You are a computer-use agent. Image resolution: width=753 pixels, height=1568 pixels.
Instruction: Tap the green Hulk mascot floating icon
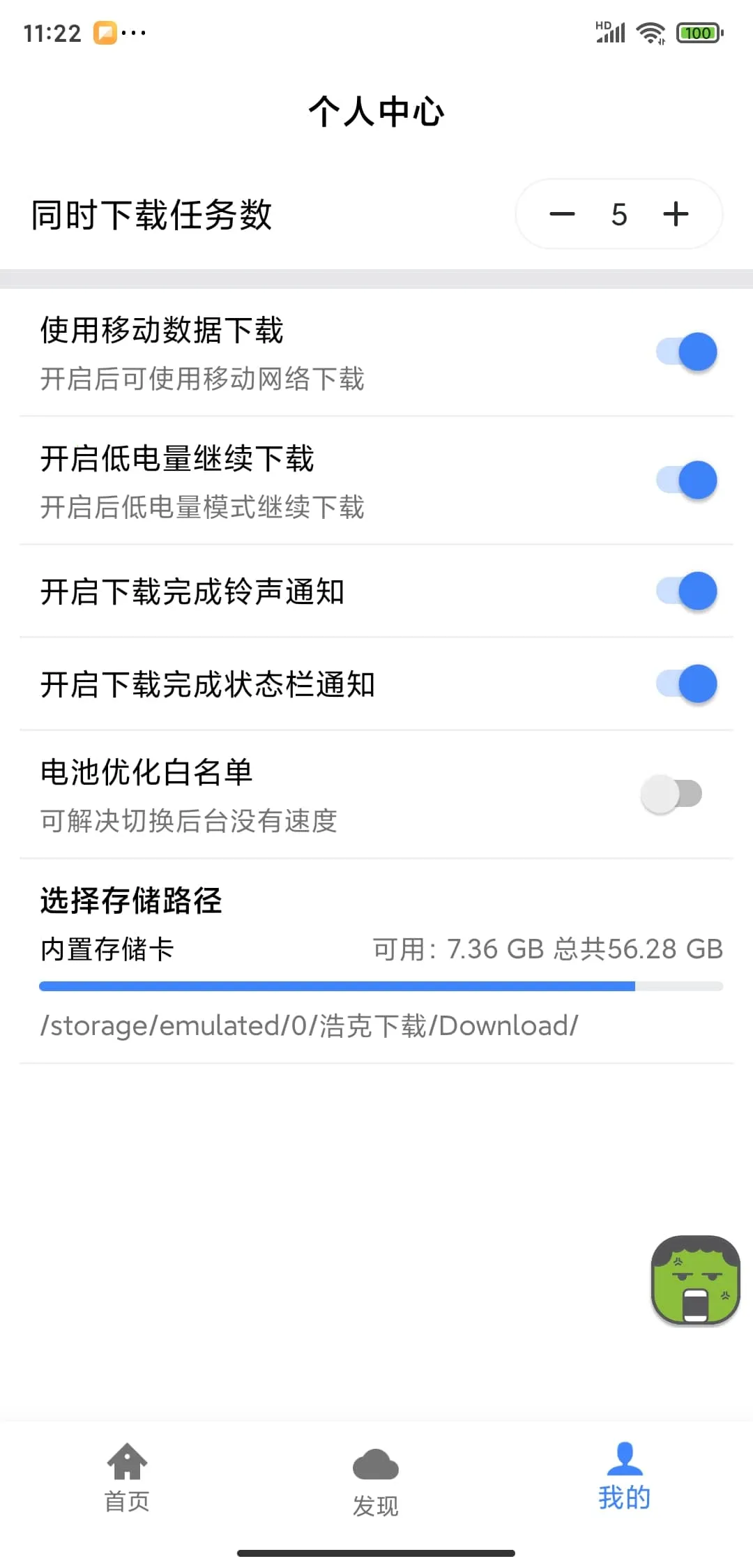coord(694,1282)
